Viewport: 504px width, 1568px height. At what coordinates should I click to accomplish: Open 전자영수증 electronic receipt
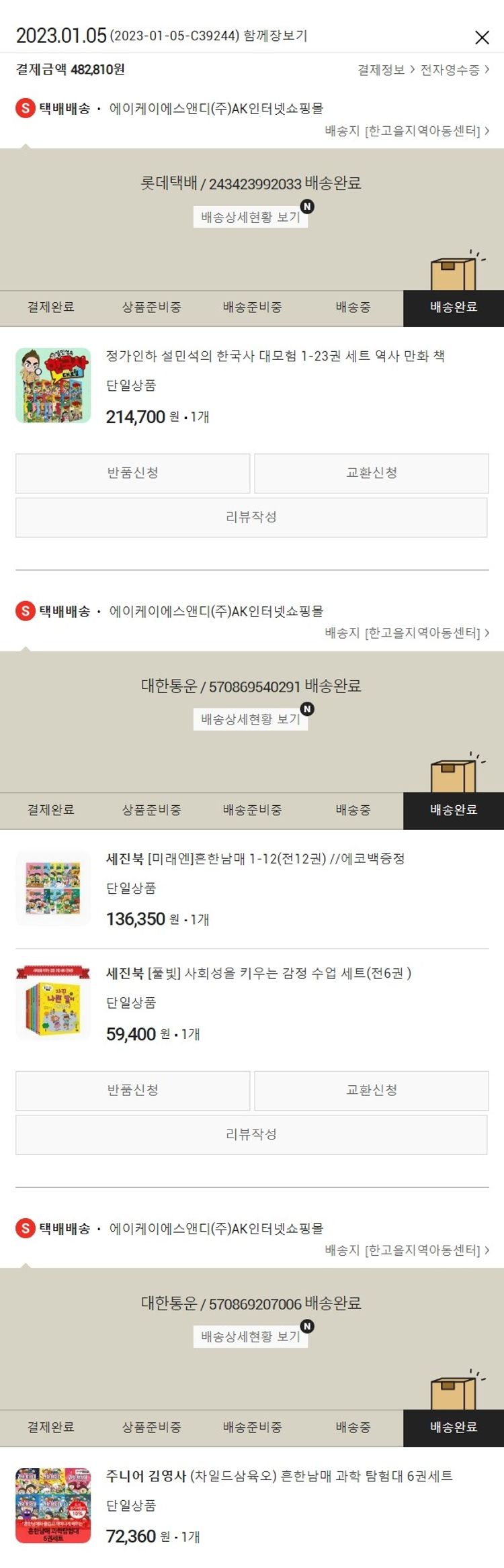[x=454, y=70]
